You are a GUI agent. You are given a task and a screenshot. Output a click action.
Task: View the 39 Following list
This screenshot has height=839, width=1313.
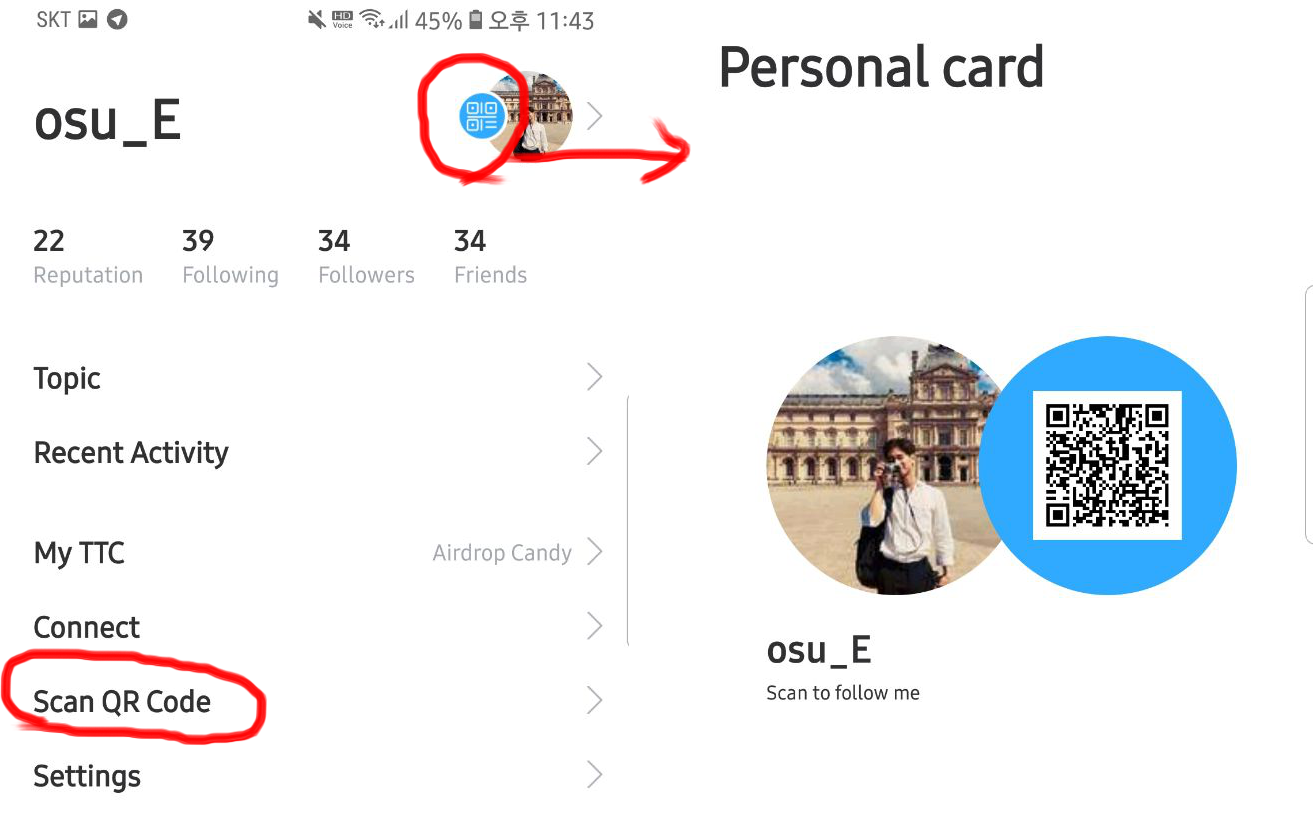click(230, 257)
